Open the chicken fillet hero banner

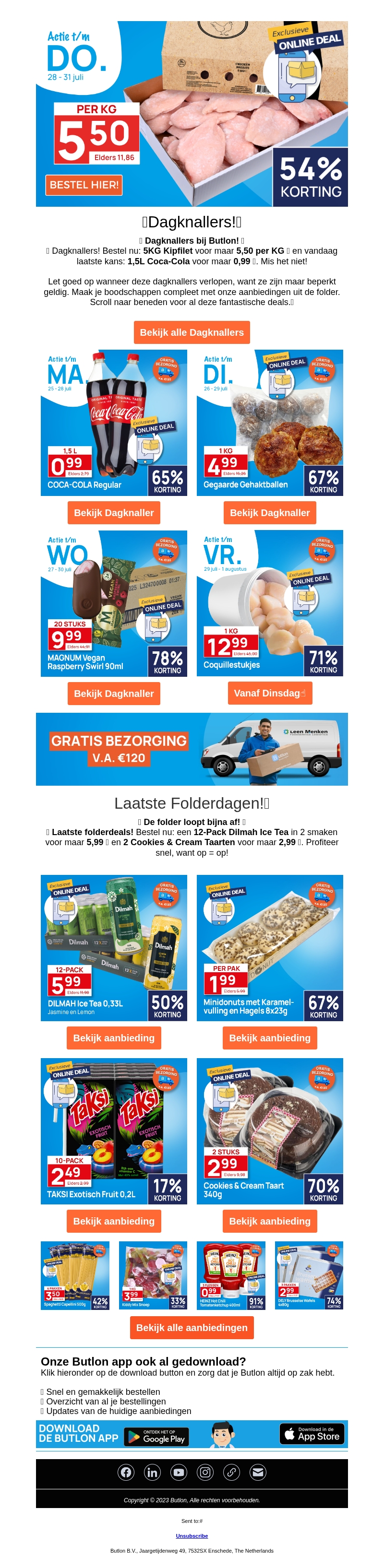(x=192, y=114)
